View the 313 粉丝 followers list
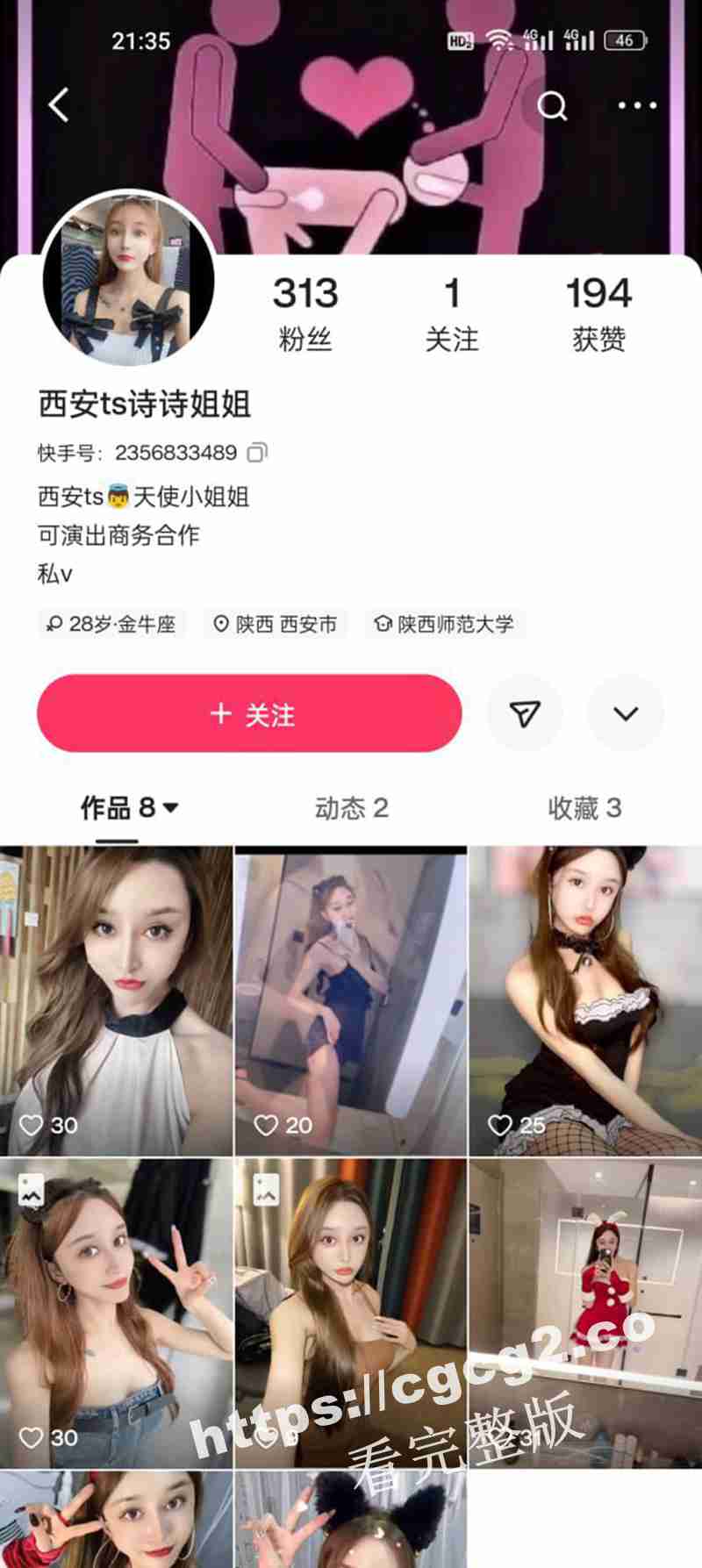This screenshot has height=1568, width=702. pyautogui.click(x=304, y=313)
